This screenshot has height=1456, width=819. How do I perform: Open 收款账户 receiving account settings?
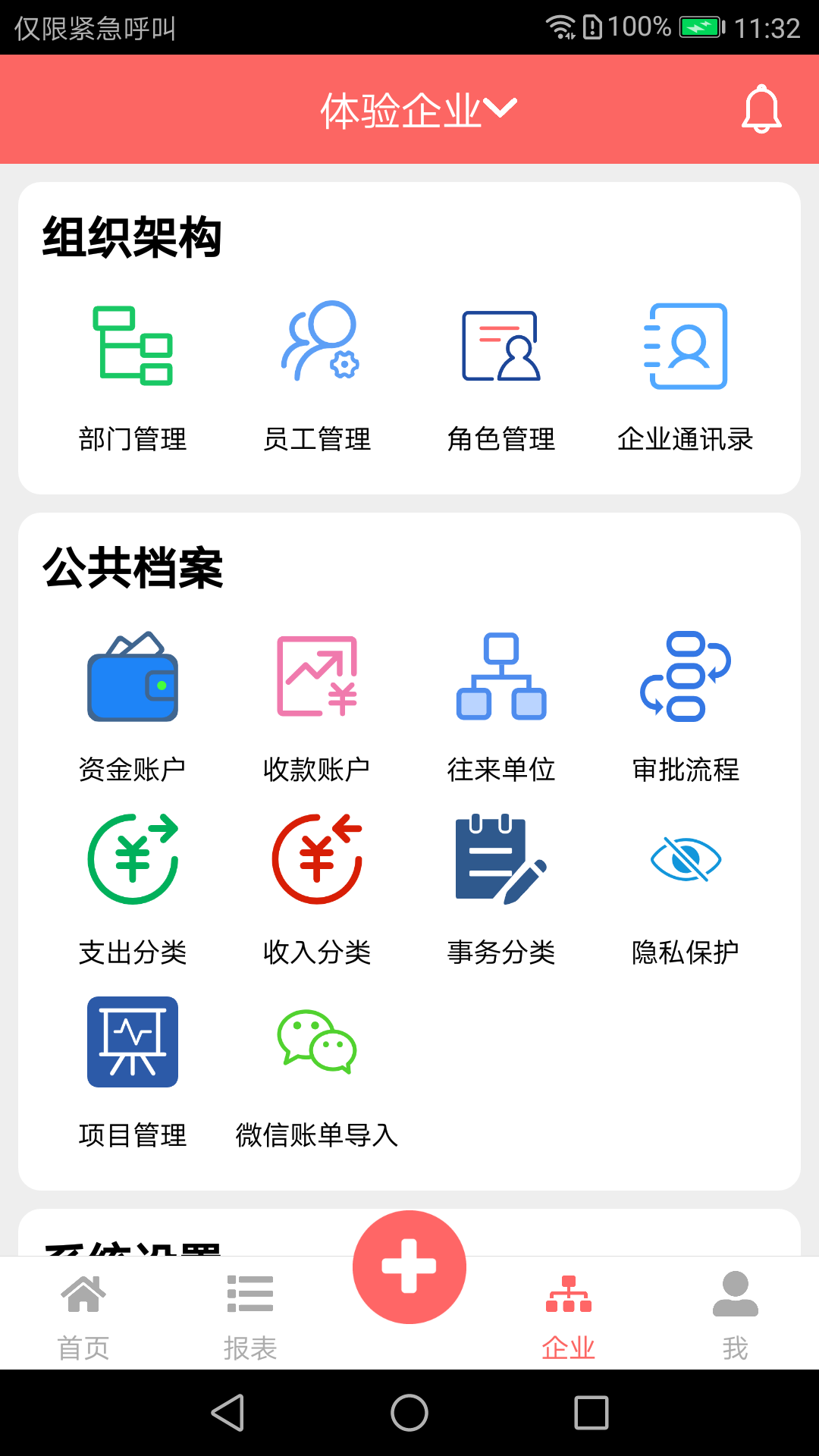317,676
